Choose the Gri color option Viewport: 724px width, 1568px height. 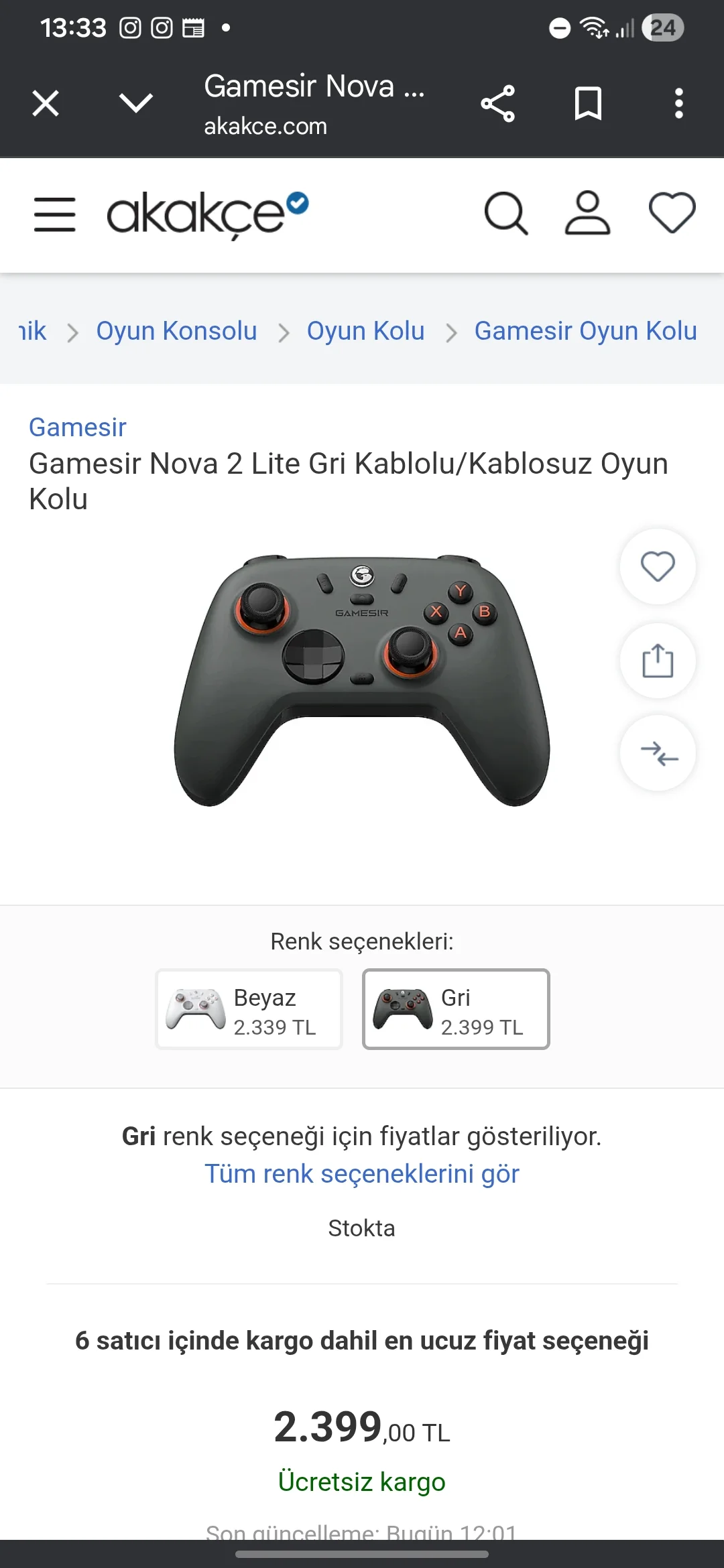click(456, 1009)
